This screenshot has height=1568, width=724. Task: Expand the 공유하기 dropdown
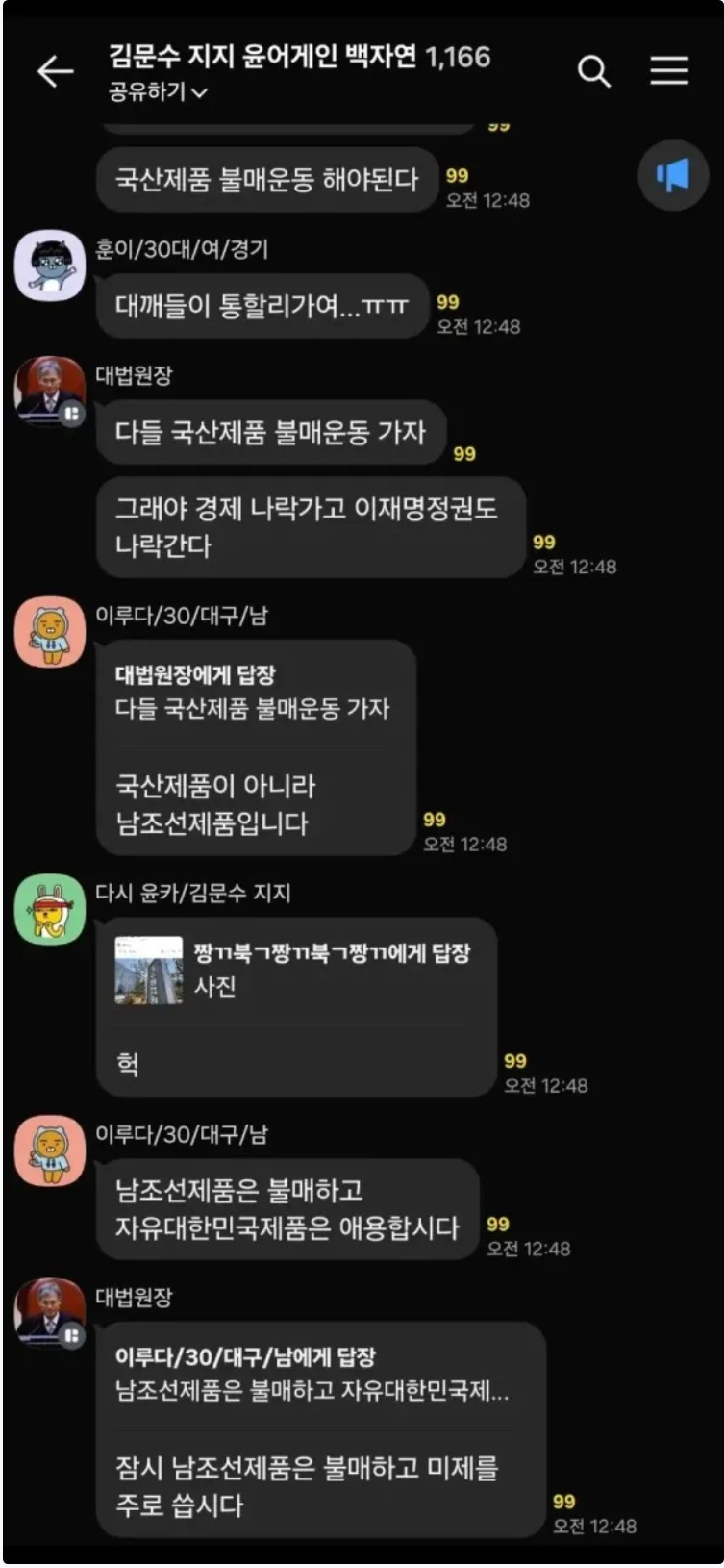click(159, 93)
